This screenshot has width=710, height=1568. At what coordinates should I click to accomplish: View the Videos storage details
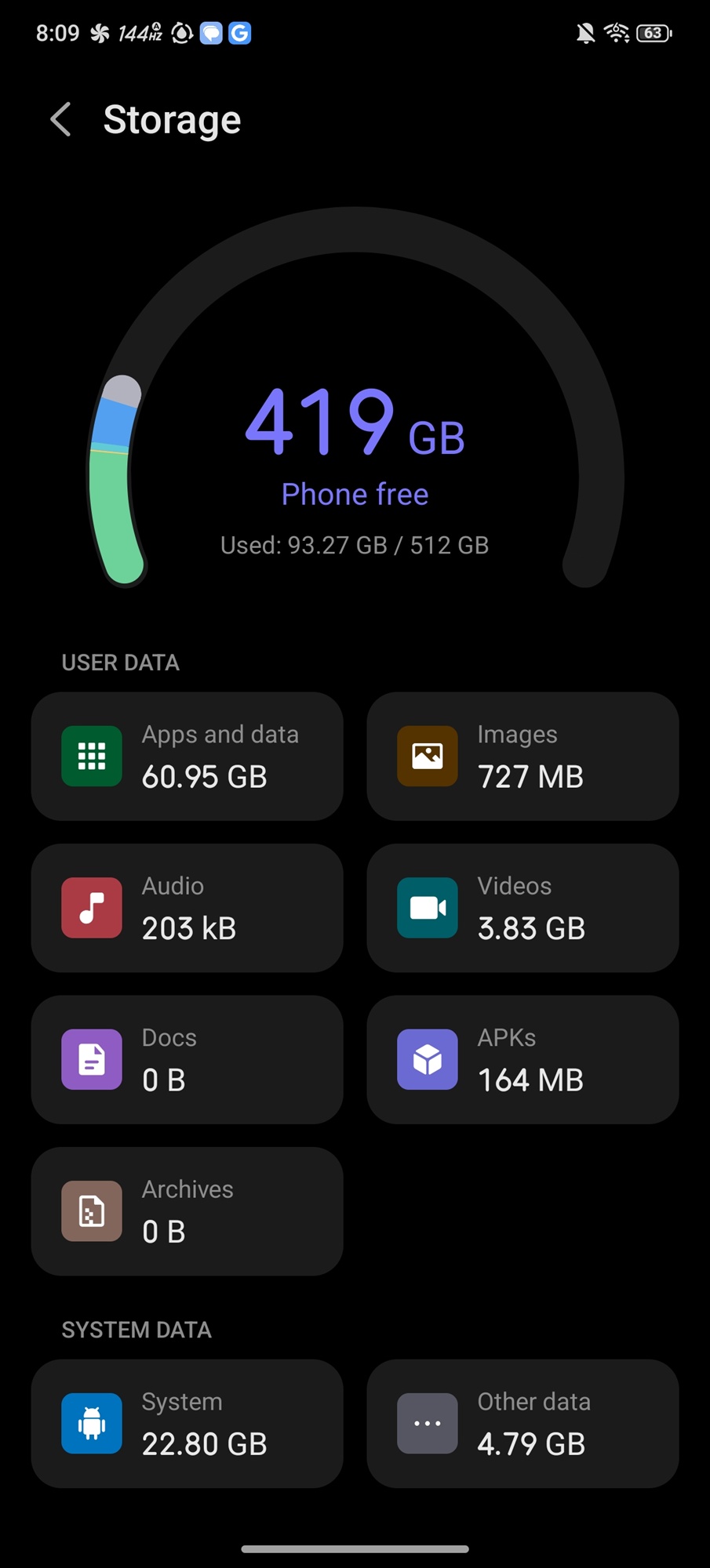[522, 908]
